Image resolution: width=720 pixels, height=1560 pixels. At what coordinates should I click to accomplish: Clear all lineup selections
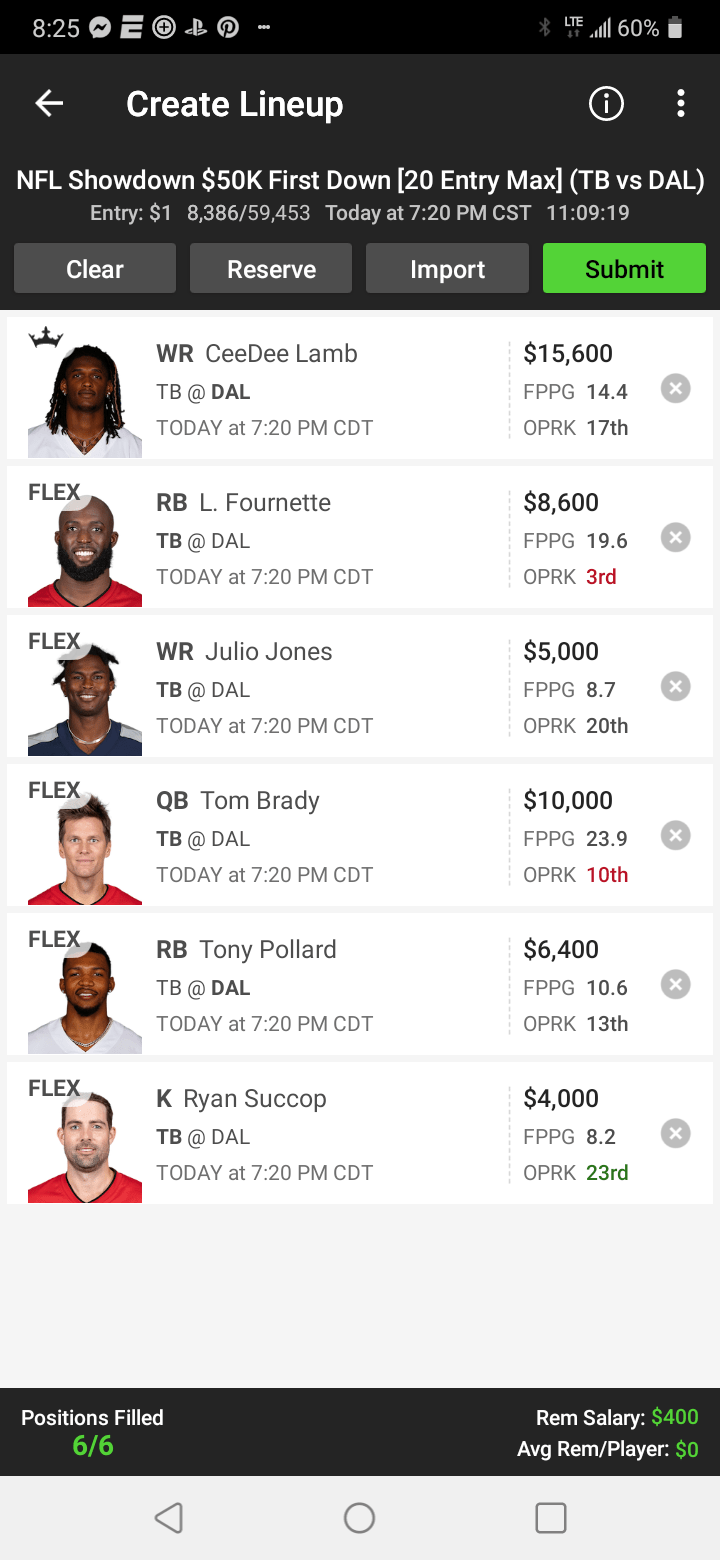point(94,268)
